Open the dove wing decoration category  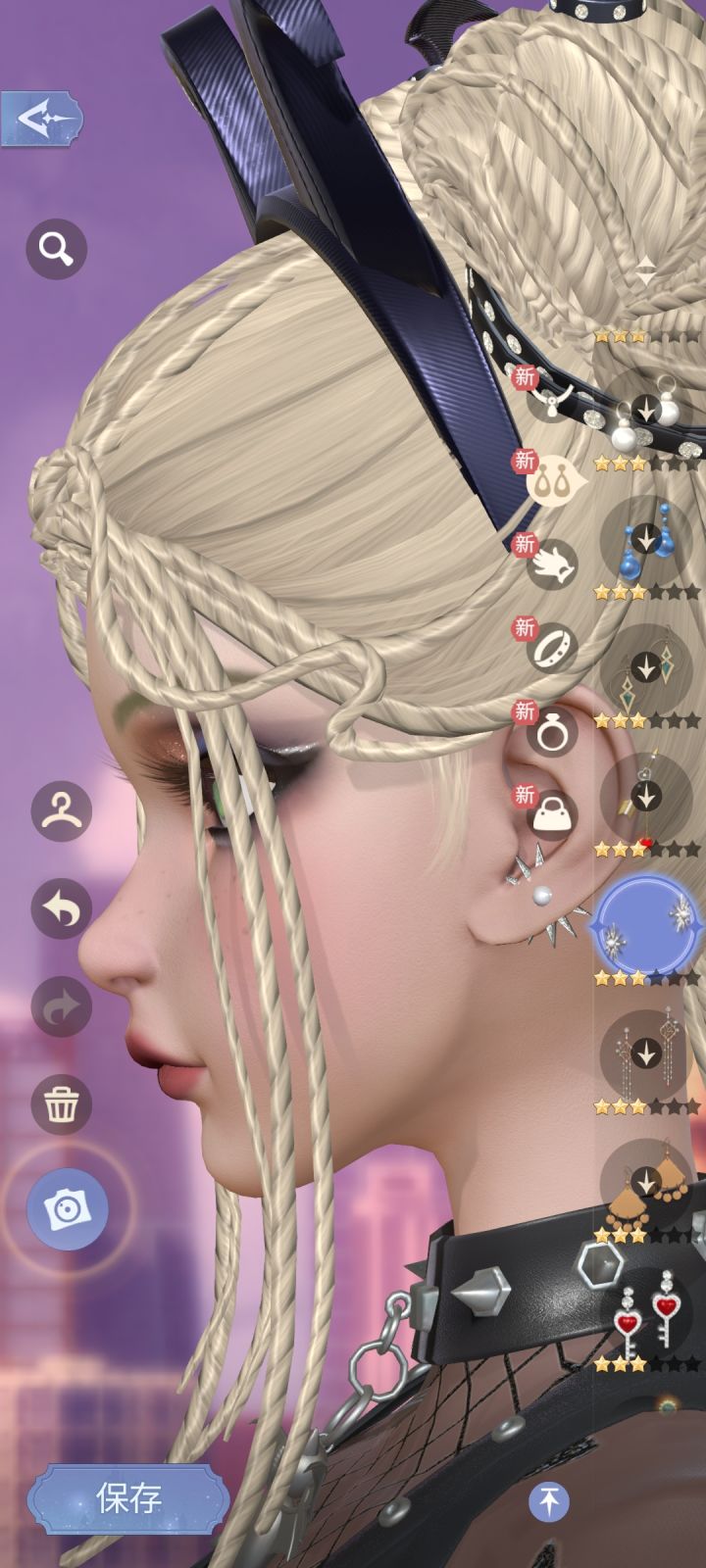pos(554,563)
